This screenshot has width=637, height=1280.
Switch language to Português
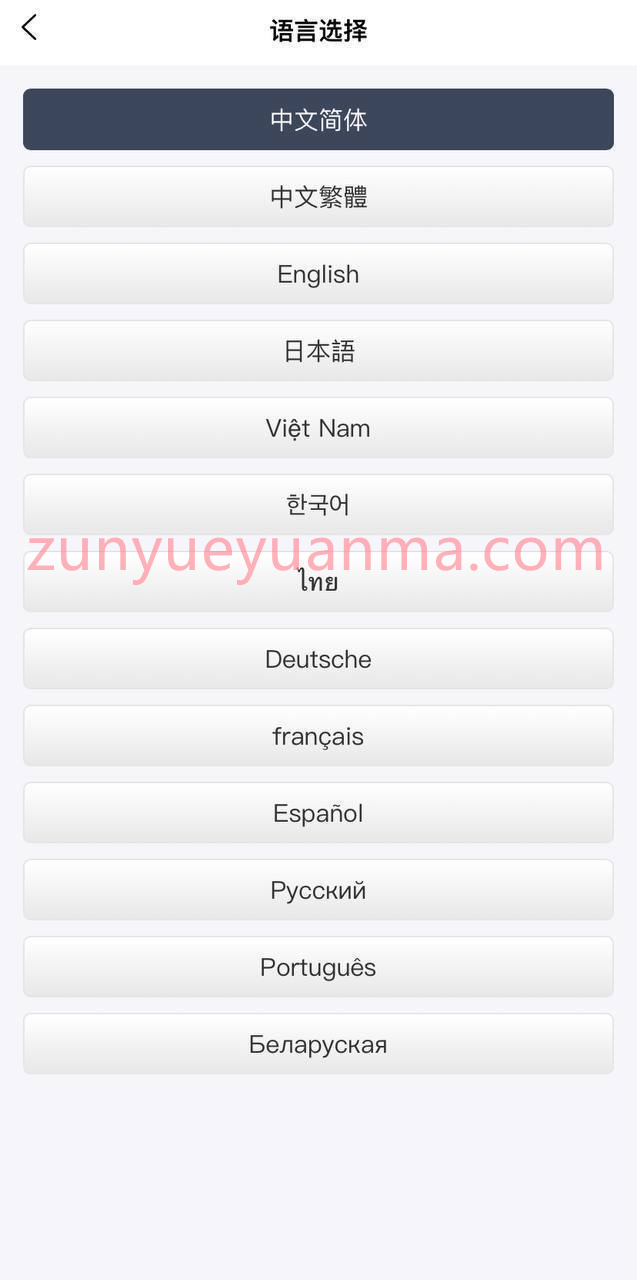pyautogui.click(x=318, y=966)
